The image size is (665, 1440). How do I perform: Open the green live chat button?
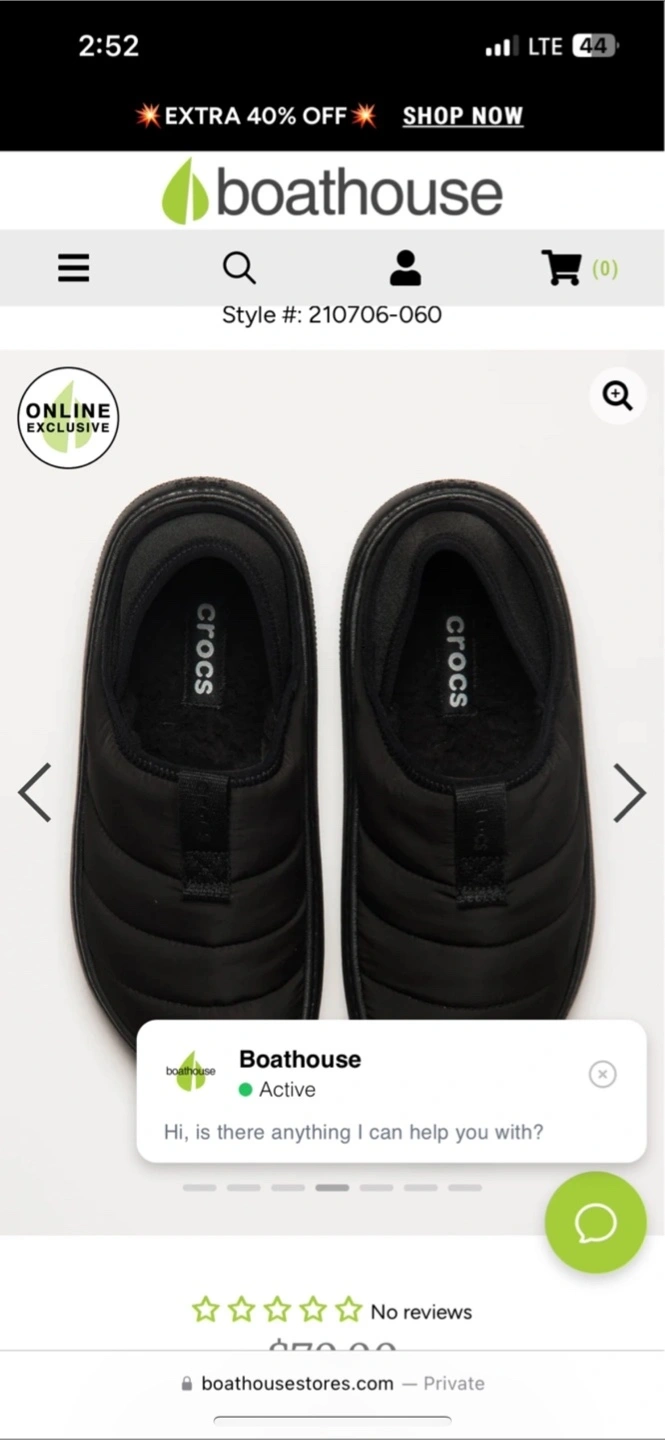point(595,1222)
